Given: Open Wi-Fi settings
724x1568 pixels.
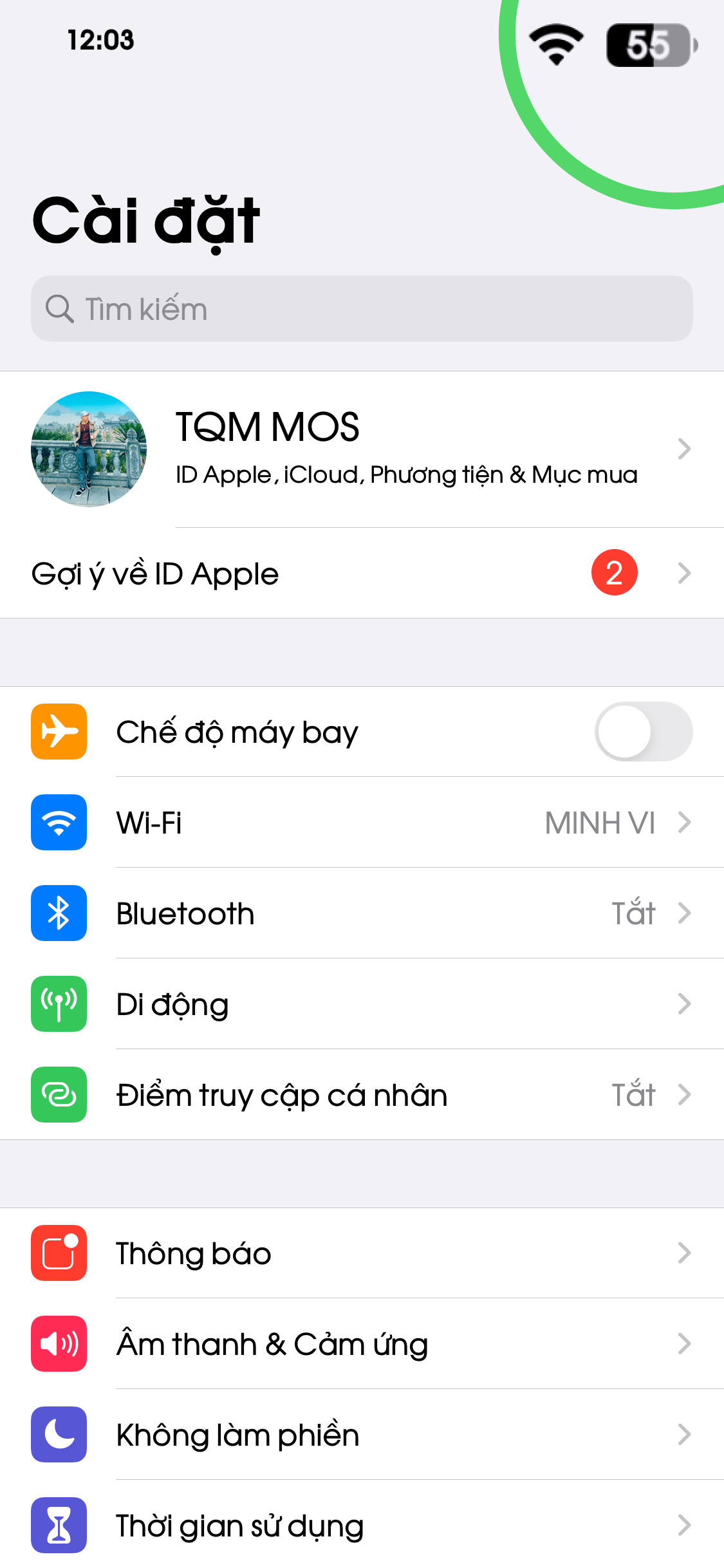Looking at the screenshot, I should click(362, 823).
